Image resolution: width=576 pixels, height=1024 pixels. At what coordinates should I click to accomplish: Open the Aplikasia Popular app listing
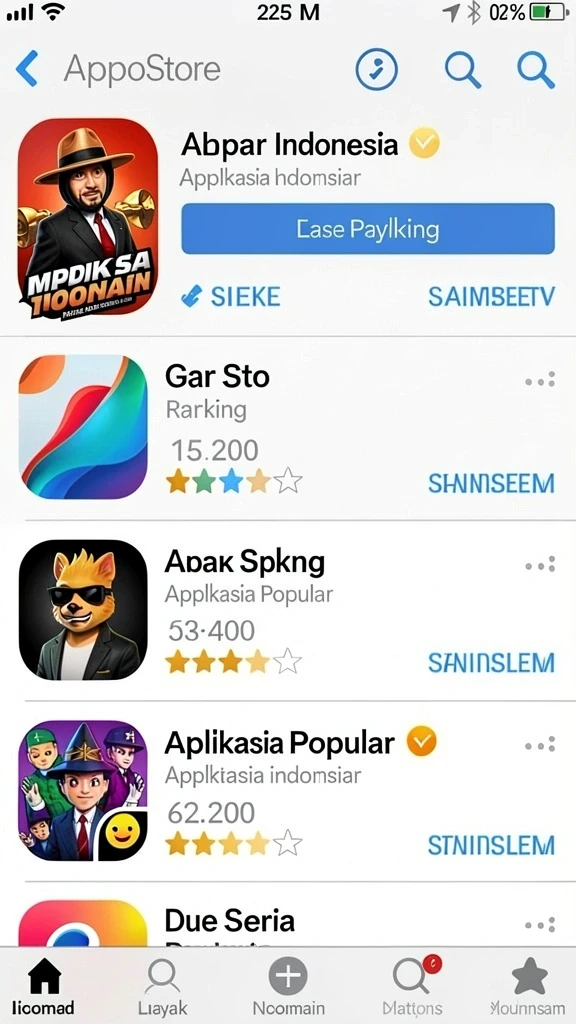[288, 792]
